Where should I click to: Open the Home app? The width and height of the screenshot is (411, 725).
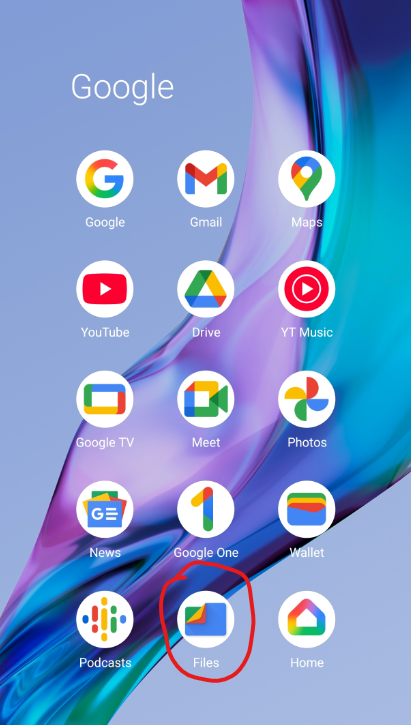(307, 619)
